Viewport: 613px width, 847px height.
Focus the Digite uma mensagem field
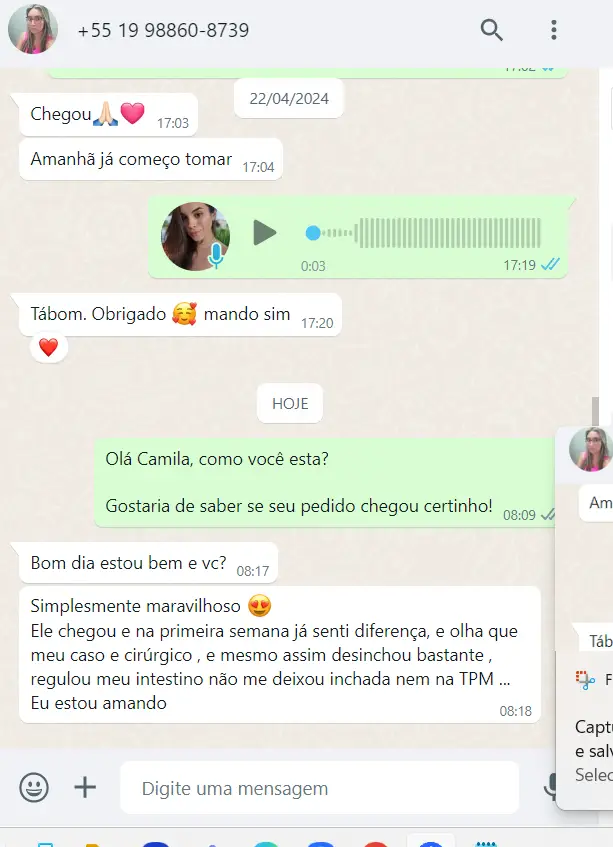(x=318, y=788)
